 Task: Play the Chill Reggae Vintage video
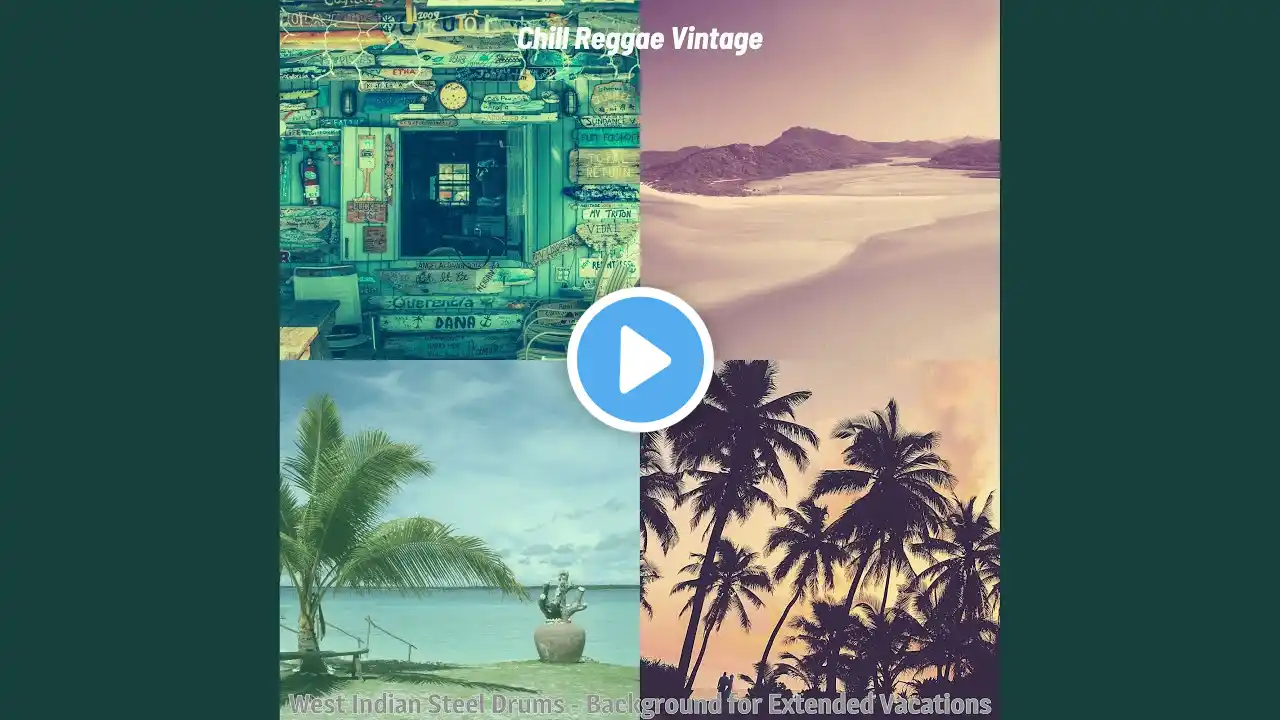point(640,360)
